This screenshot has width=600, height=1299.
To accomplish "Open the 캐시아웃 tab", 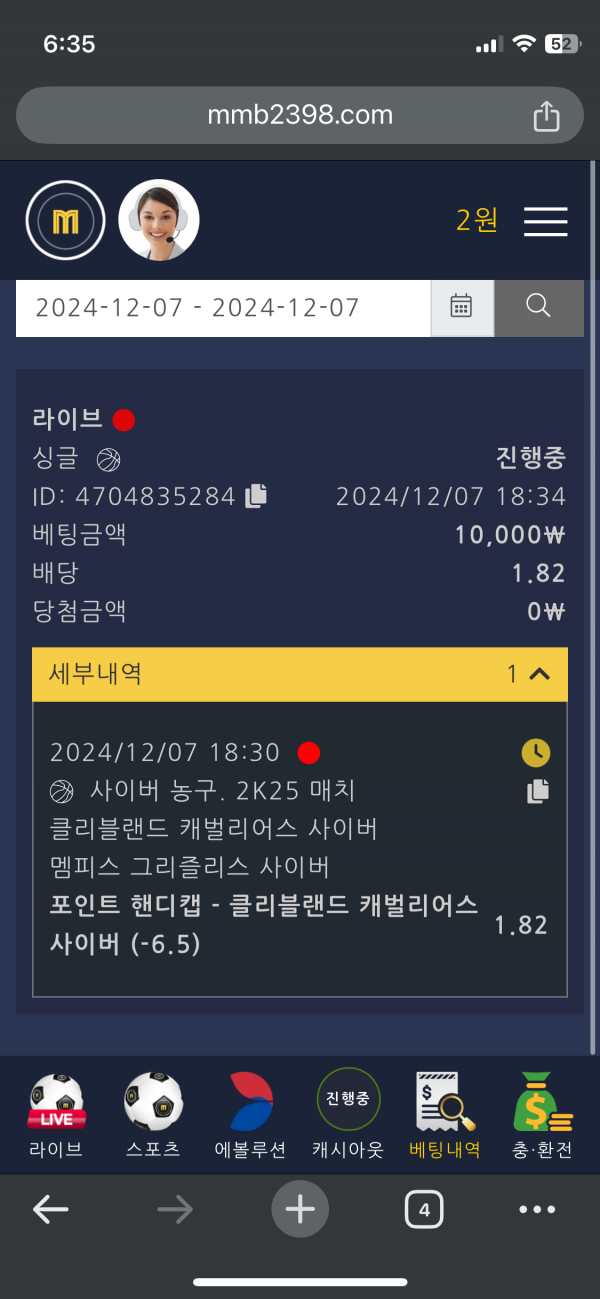I will (348, 1115).
